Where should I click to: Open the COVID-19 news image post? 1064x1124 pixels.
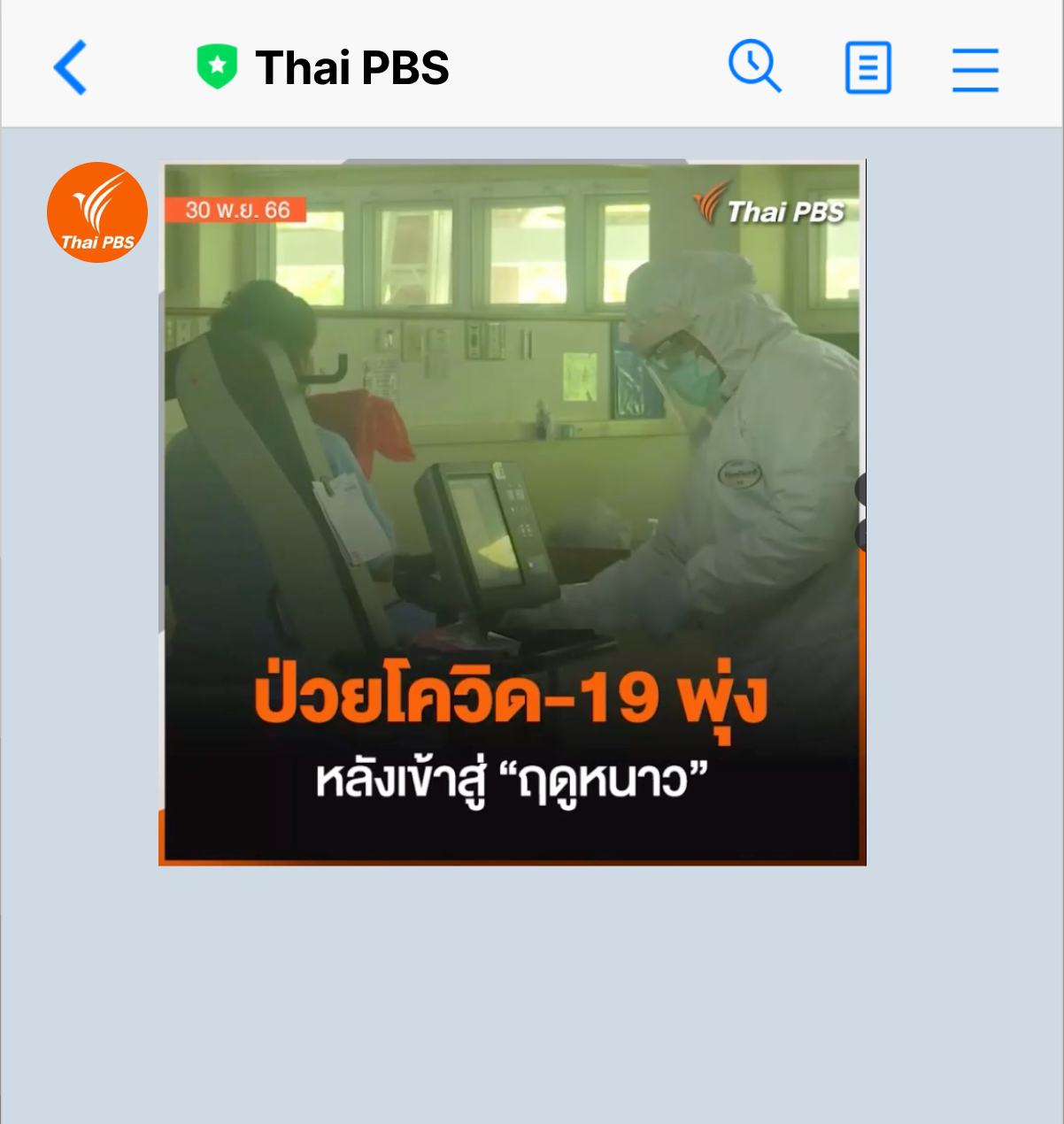512,512
